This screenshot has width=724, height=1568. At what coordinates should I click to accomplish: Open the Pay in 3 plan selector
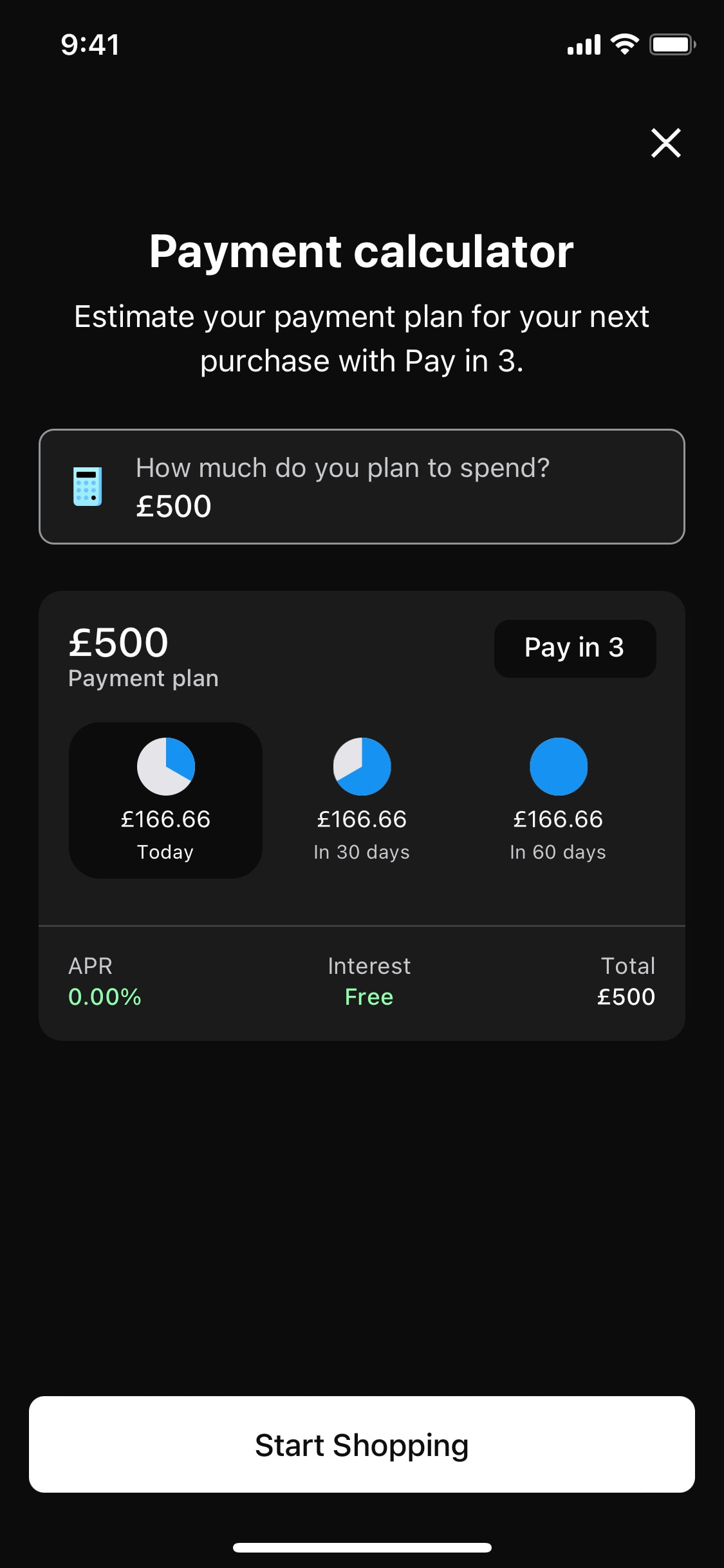tap(575, 648)
